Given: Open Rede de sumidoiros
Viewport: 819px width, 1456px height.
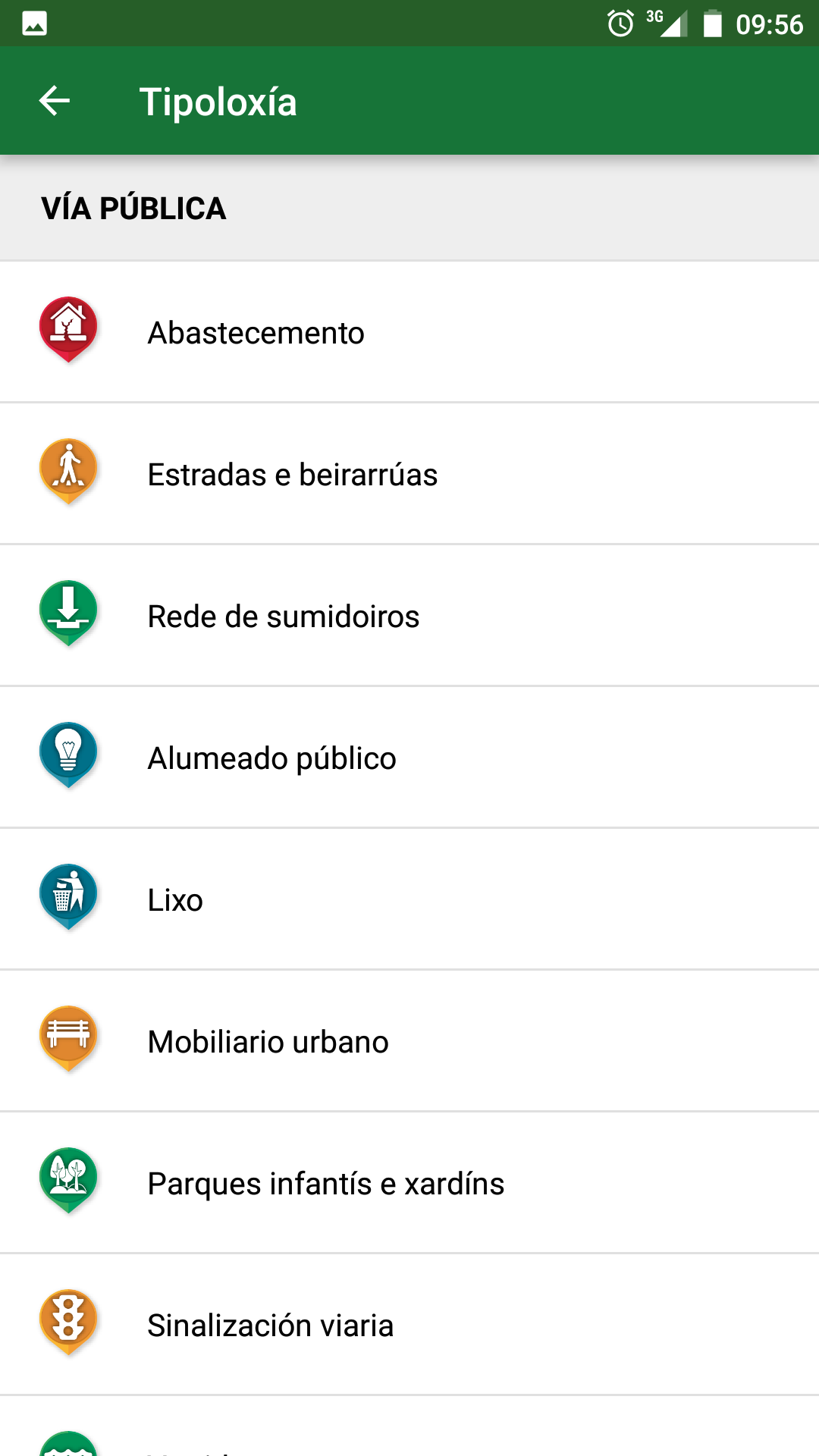Looking at the screenshot, I should [283, 617].
